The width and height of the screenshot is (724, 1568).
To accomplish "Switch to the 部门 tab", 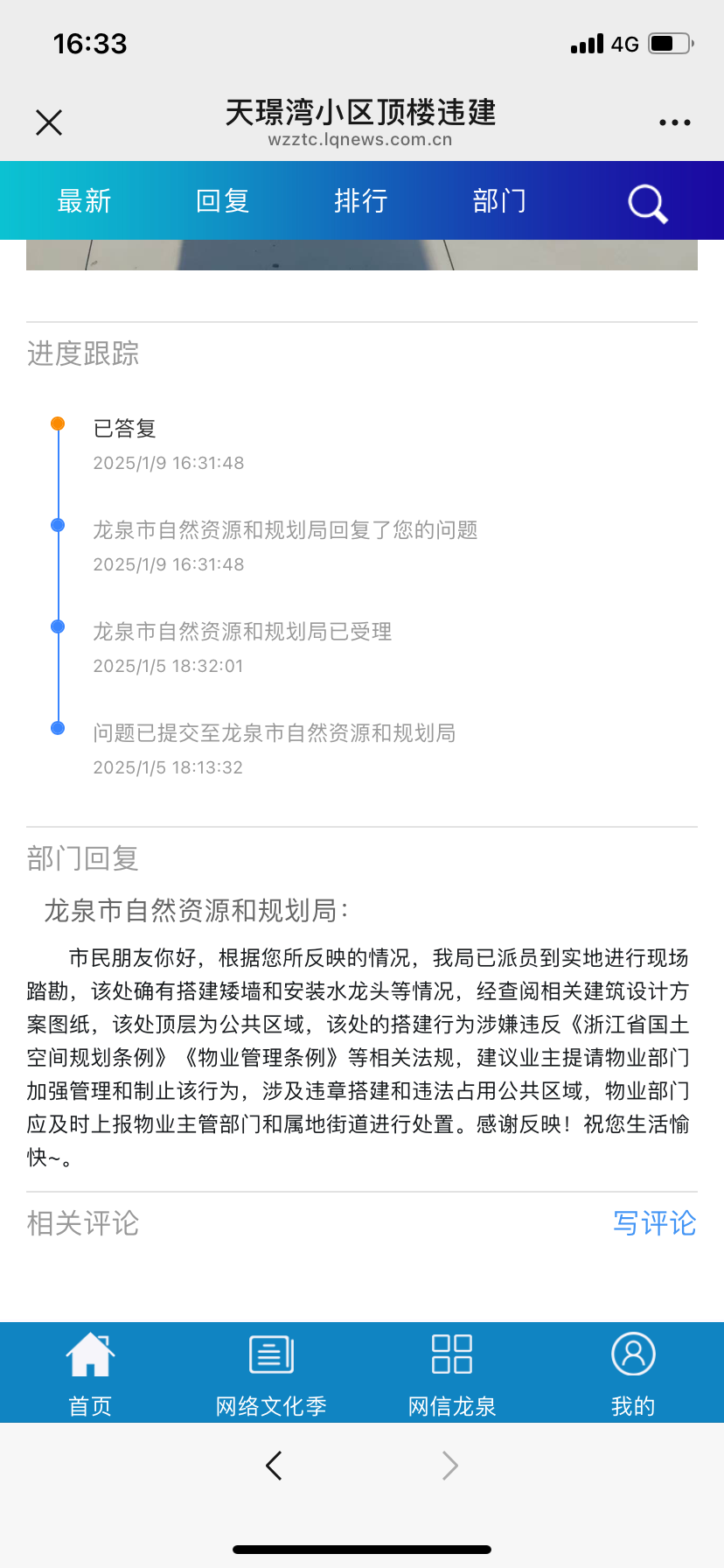I will [x=499, y=201].
